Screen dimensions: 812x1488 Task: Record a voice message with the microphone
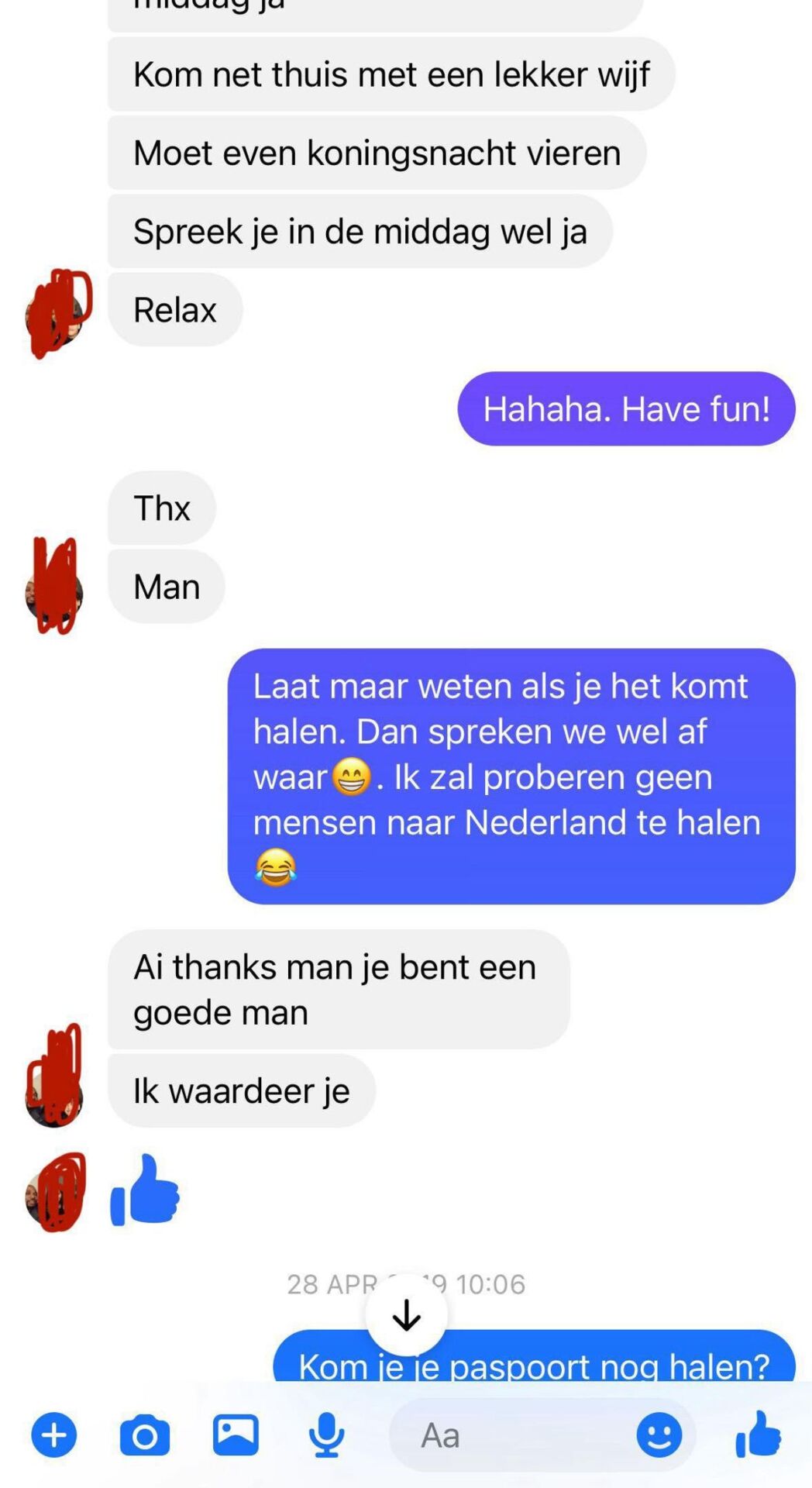[326, 1435]
